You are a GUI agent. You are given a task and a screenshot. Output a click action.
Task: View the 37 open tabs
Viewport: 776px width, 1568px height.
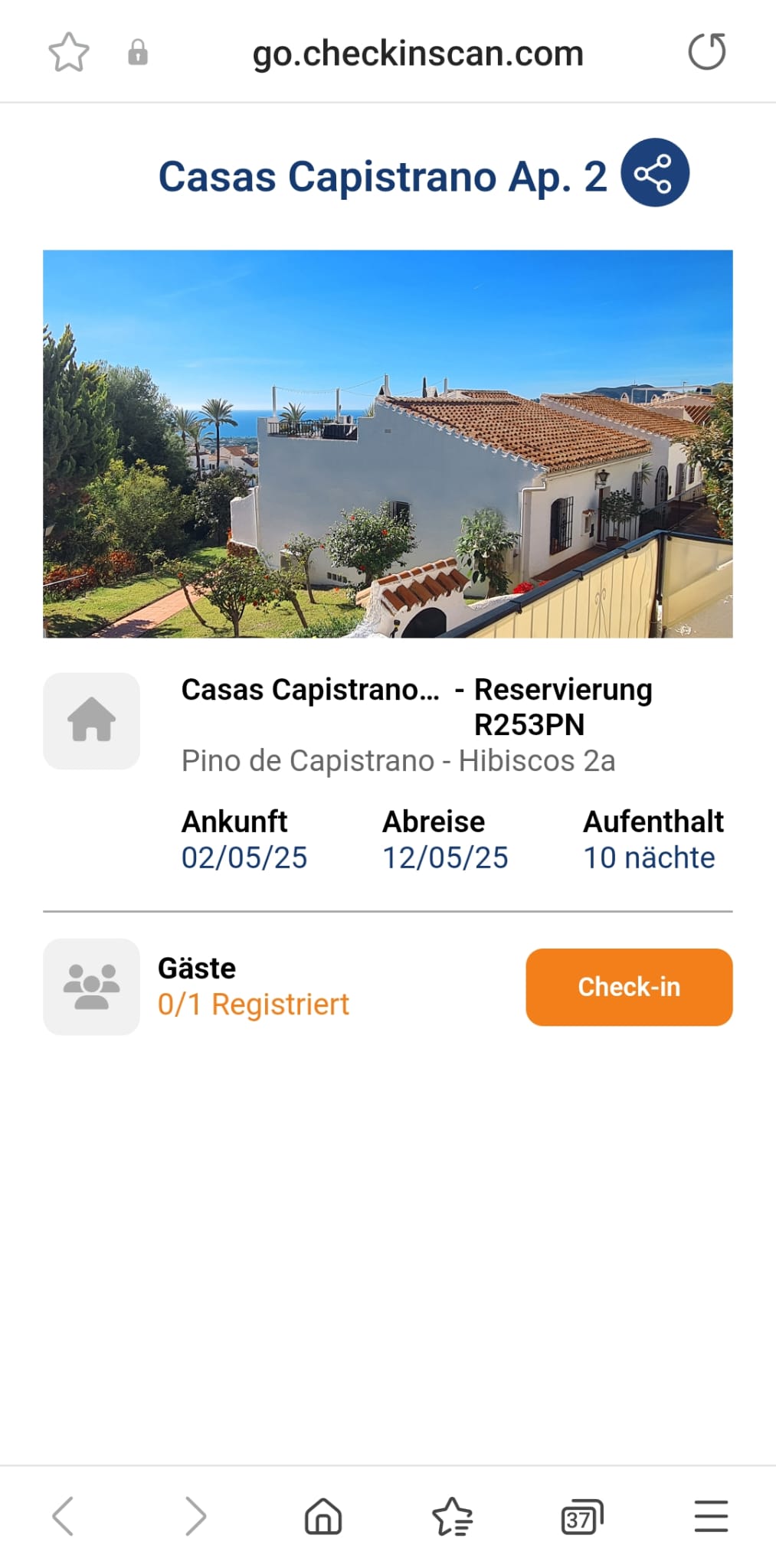(x=581, y=1517)
